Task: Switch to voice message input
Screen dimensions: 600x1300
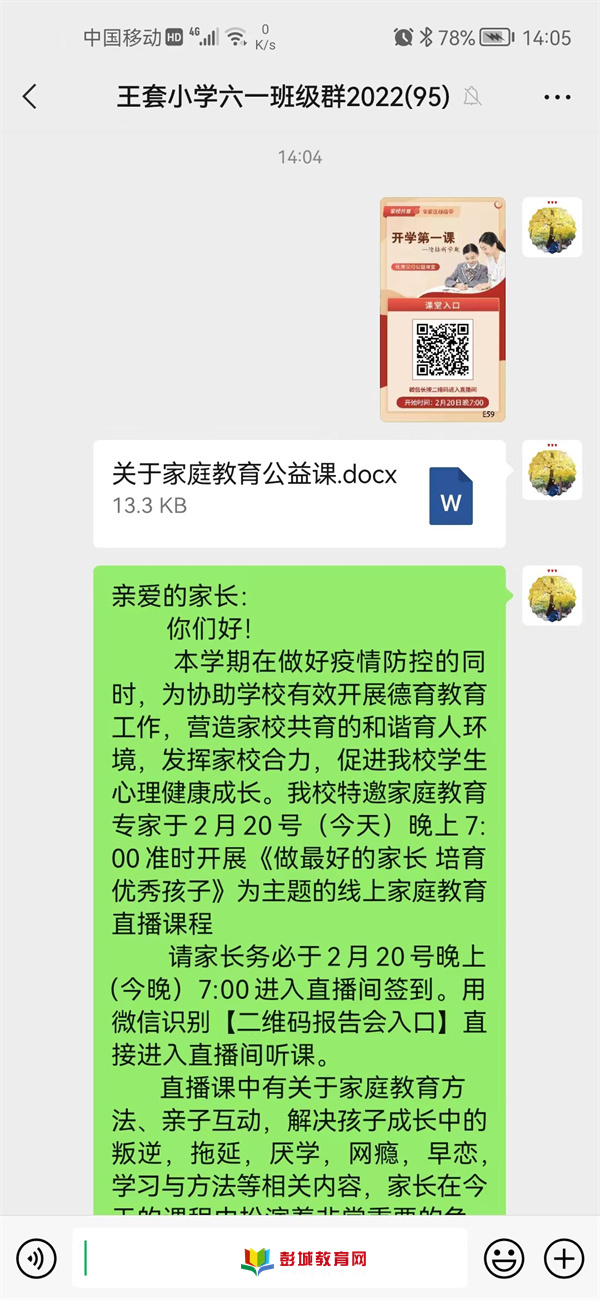Action: [36, 1258]
